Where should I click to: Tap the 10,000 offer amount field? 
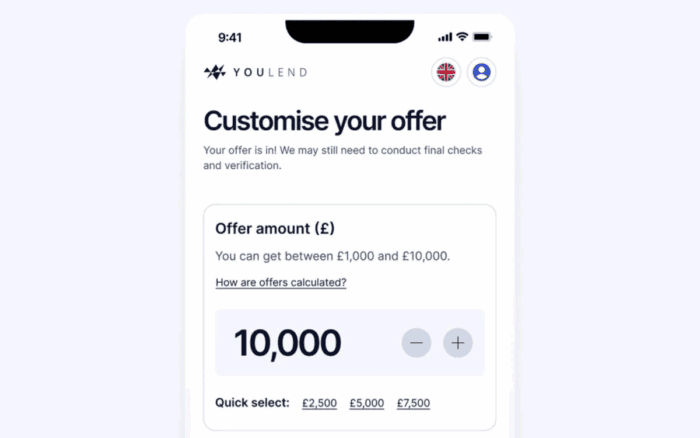pyautogui.click(x=288, y=343)
